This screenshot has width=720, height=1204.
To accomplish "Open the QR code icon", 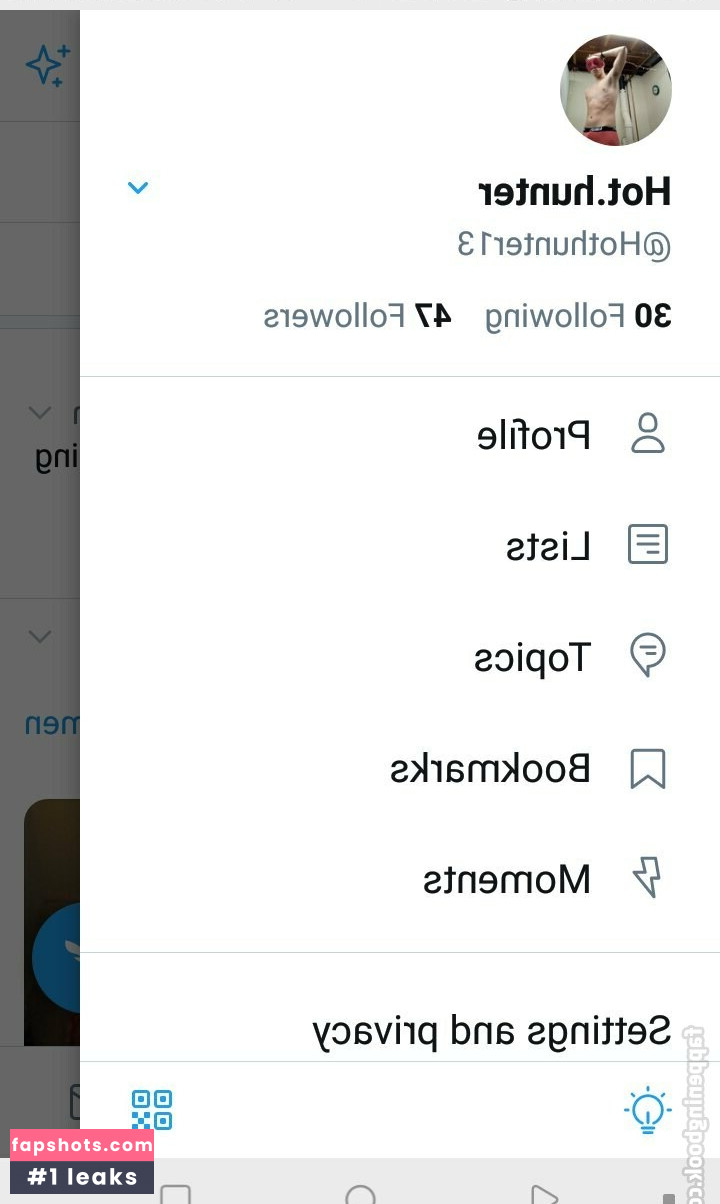I will click(x=152, y=1110).
